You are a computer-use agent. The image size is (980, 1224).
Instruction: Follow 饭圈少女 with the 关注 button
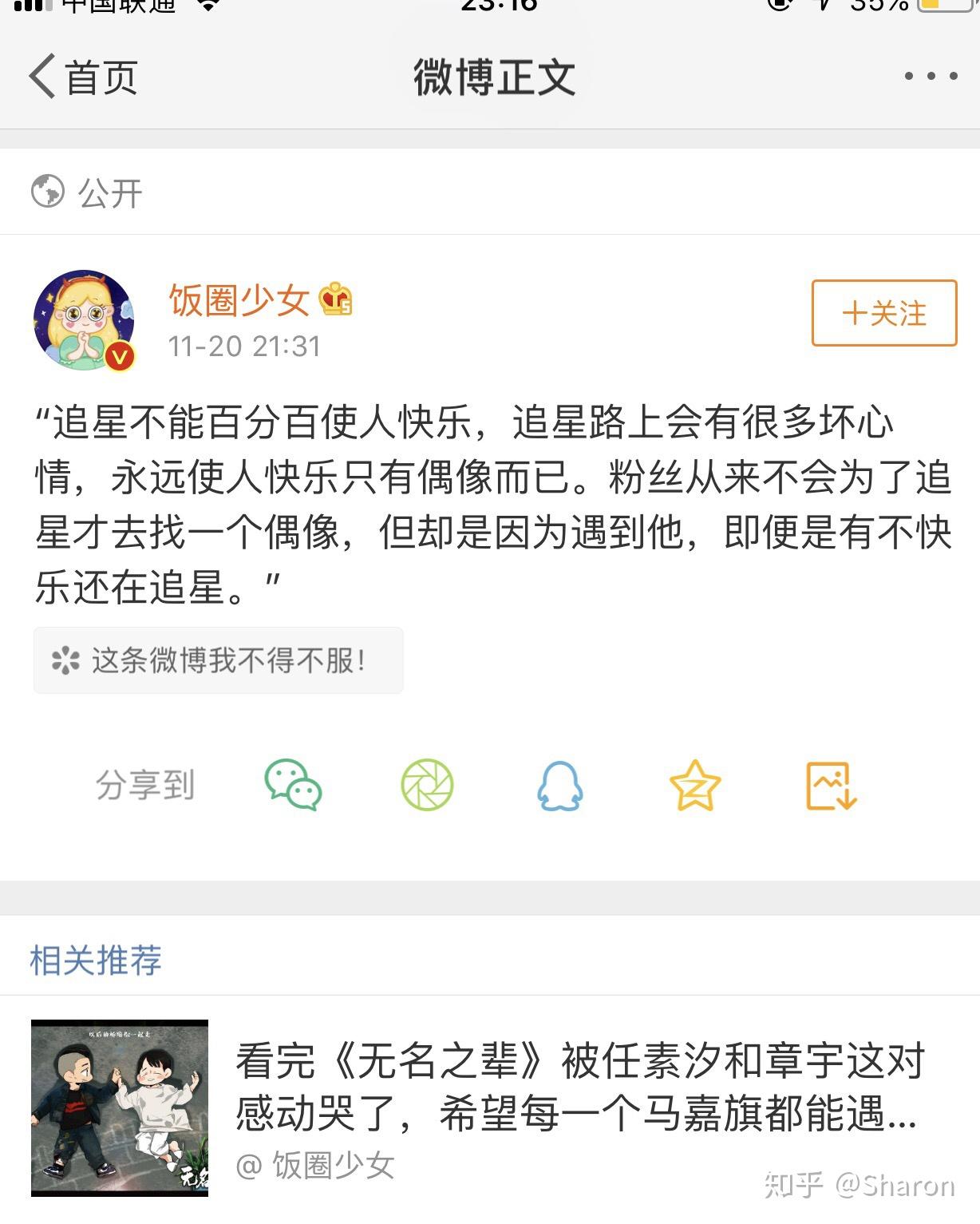click(883, 313)
